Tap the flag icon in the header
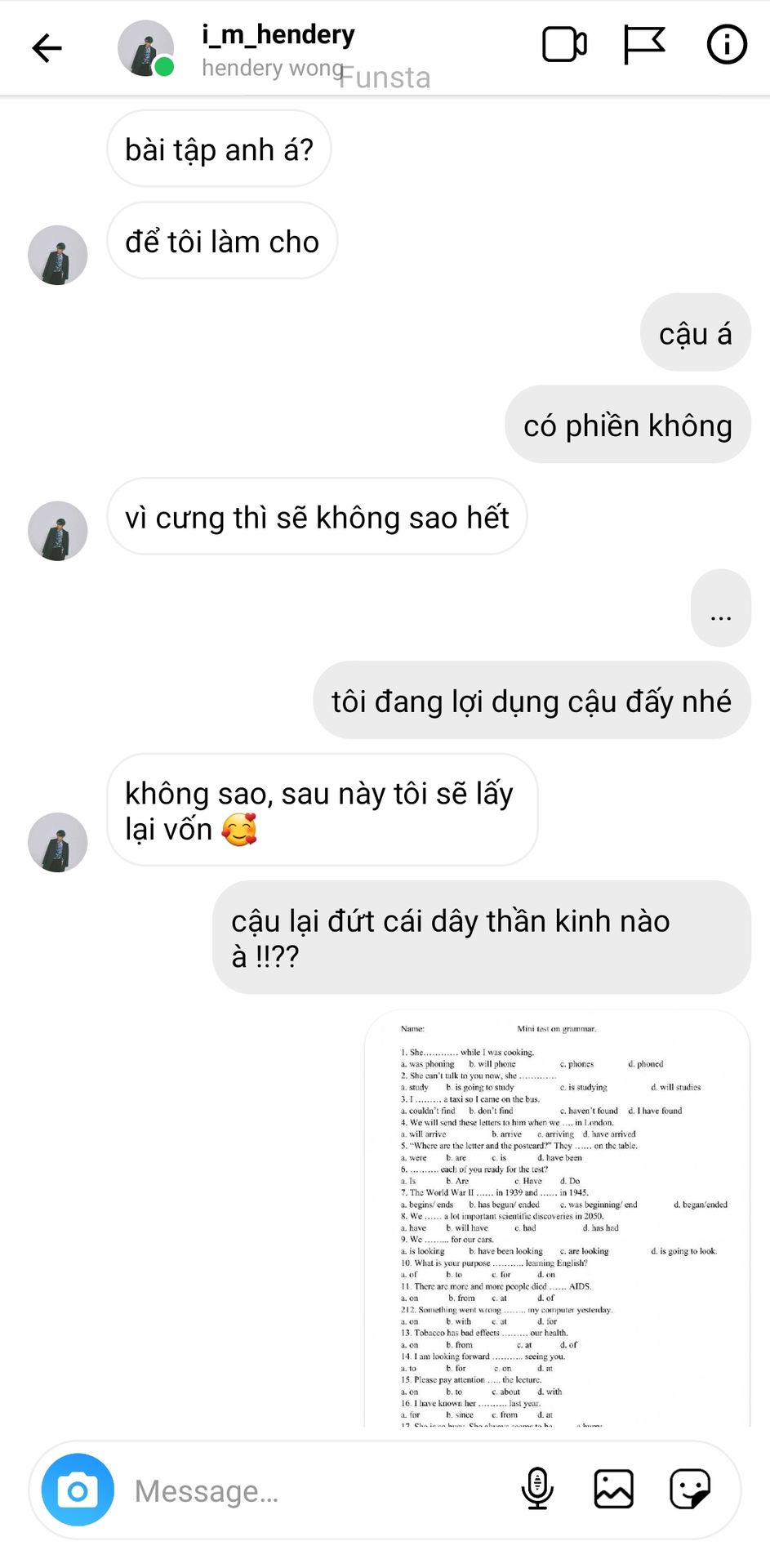 tap(644, 45)
